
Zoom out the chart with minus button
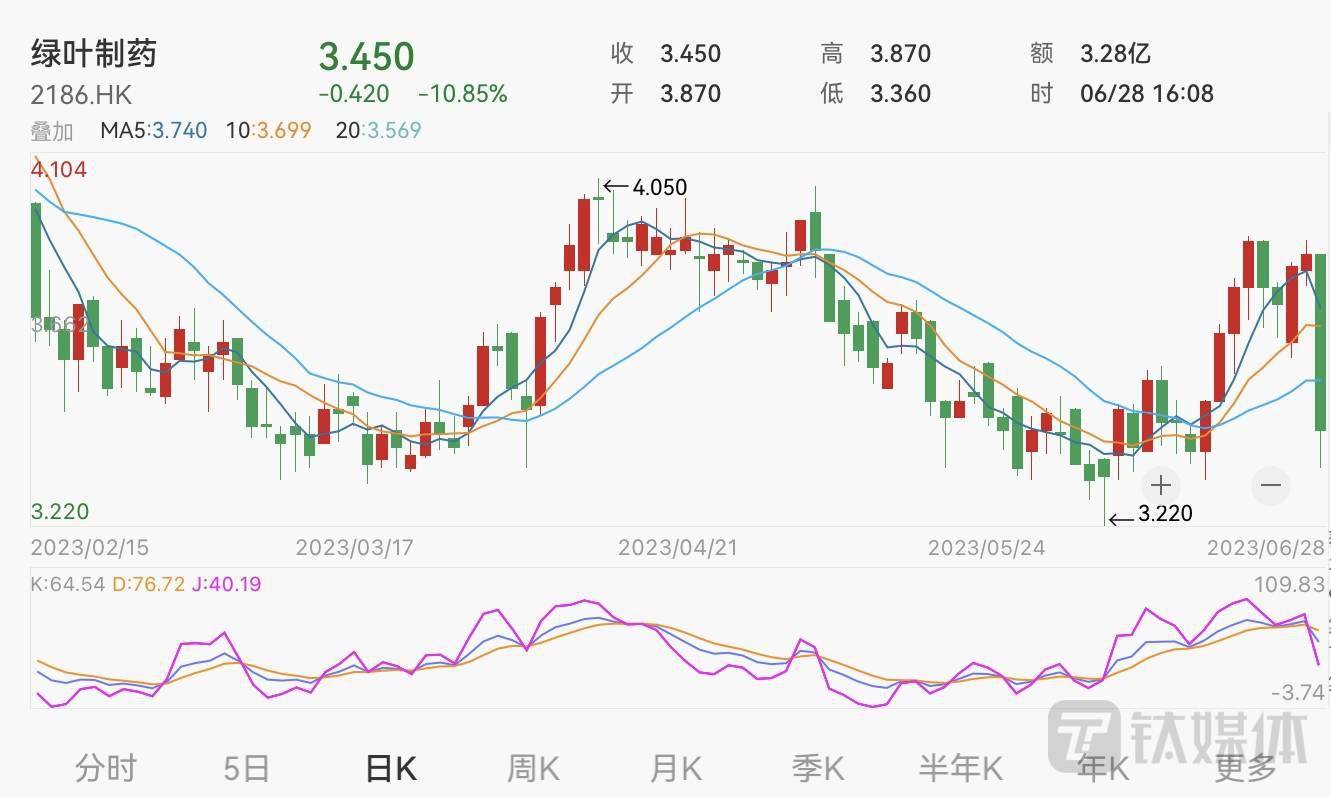point(1271,485)
